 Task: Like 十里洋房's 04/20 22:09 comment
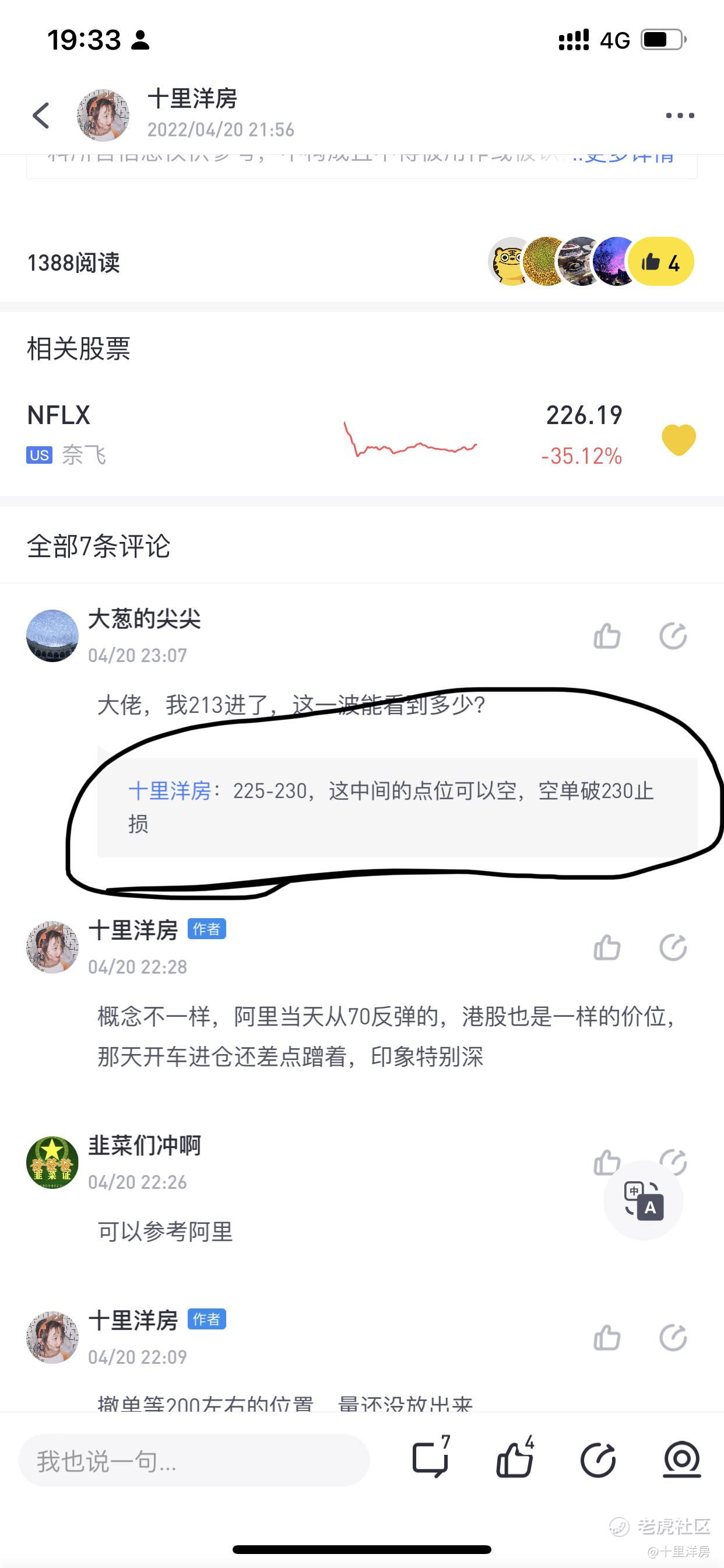point(607,1338)
